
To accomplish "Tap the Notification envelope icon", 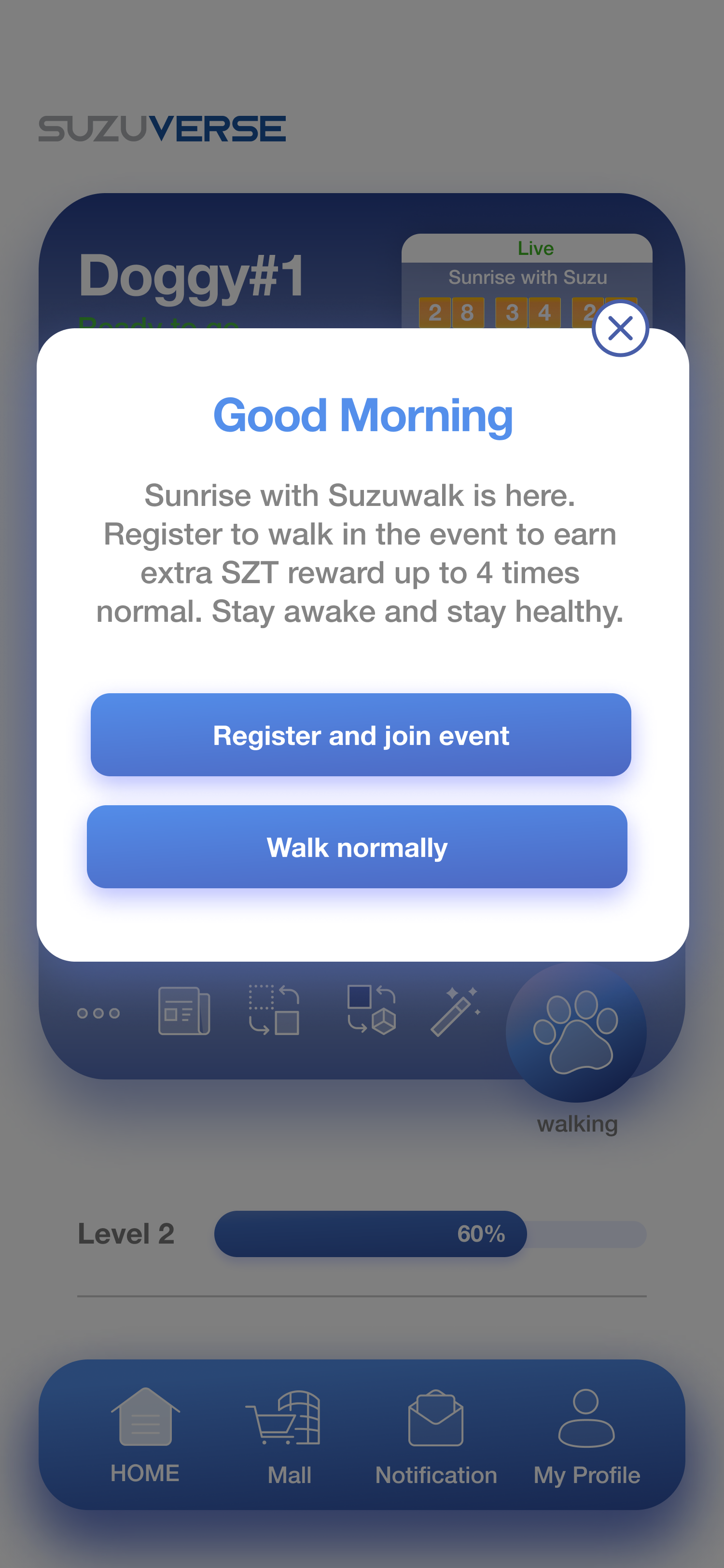I will click(x=434, y=1419).
